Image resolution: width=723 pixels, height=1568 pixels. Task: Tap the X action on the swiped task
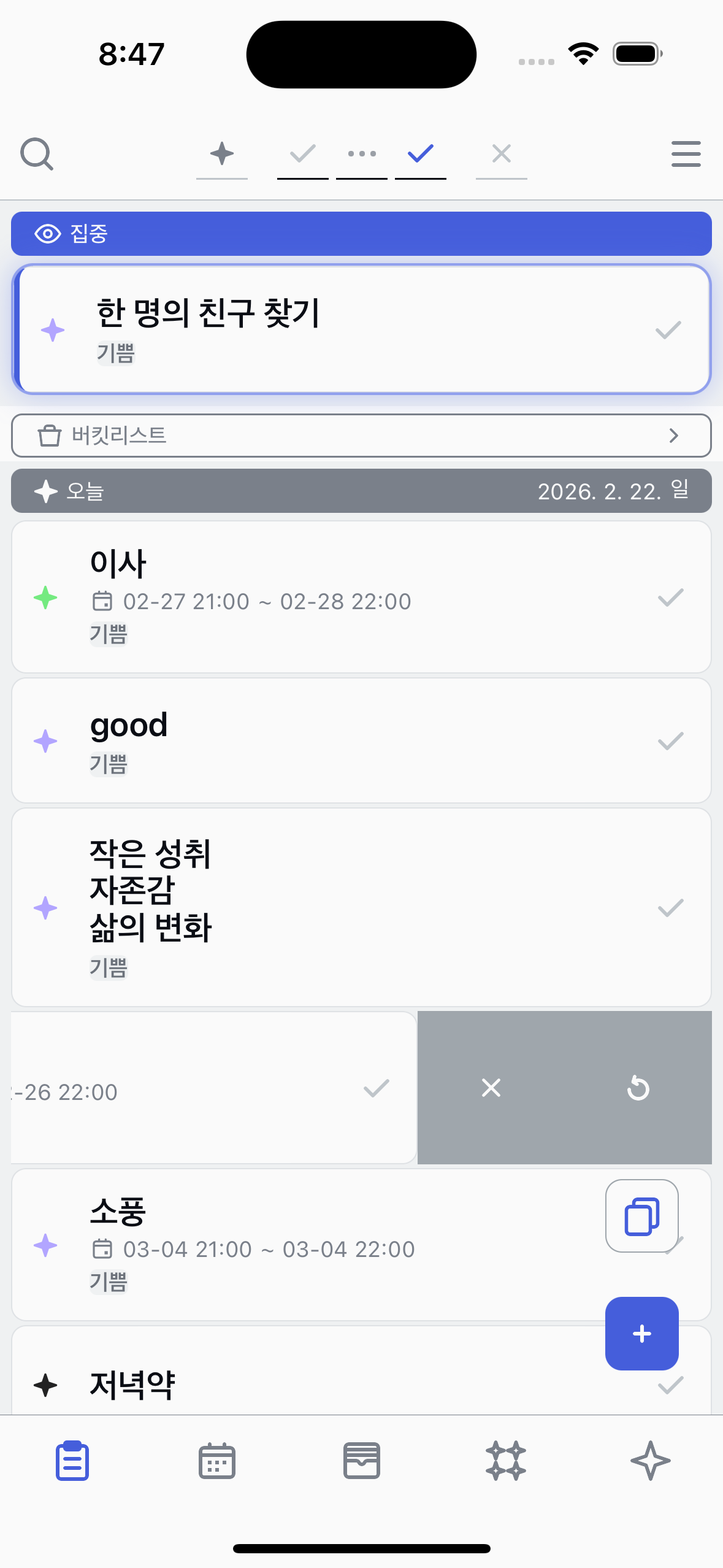pos(491,1088)
